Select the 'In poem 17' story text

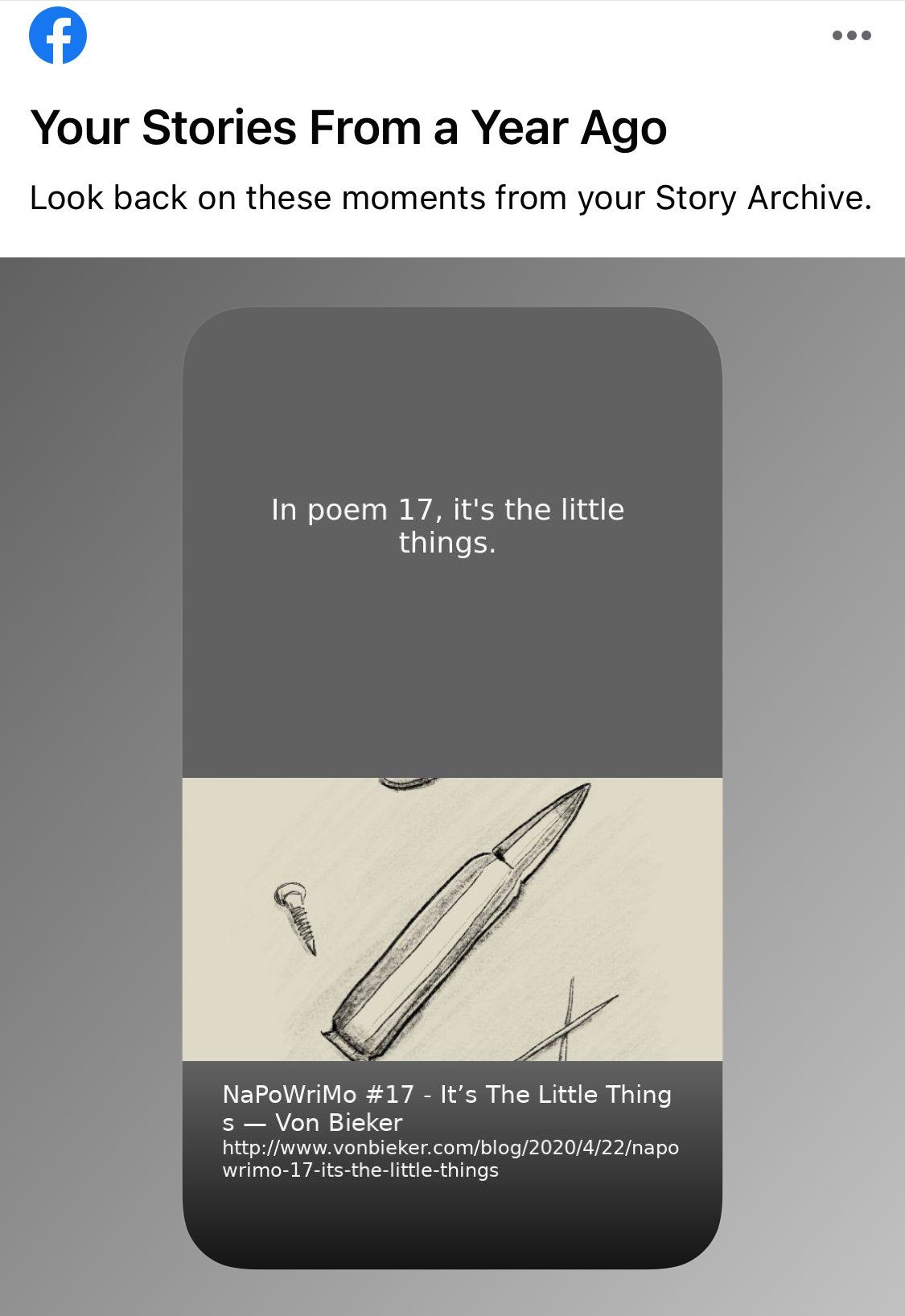[449, 527]
